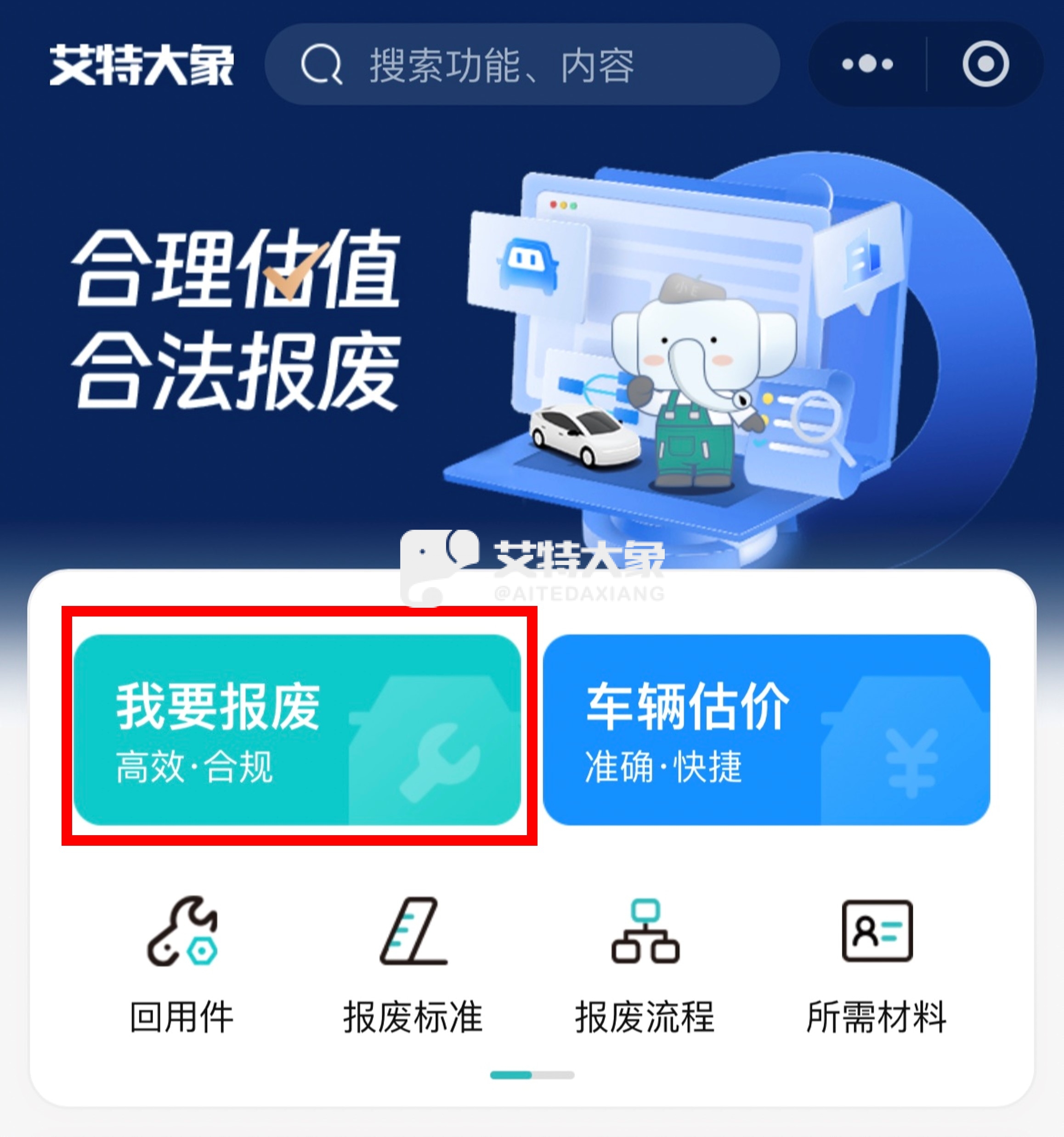1064x1137 pixels.
Task: Open the search box 搜索功能、内容
Action: [x=522, y=64]
